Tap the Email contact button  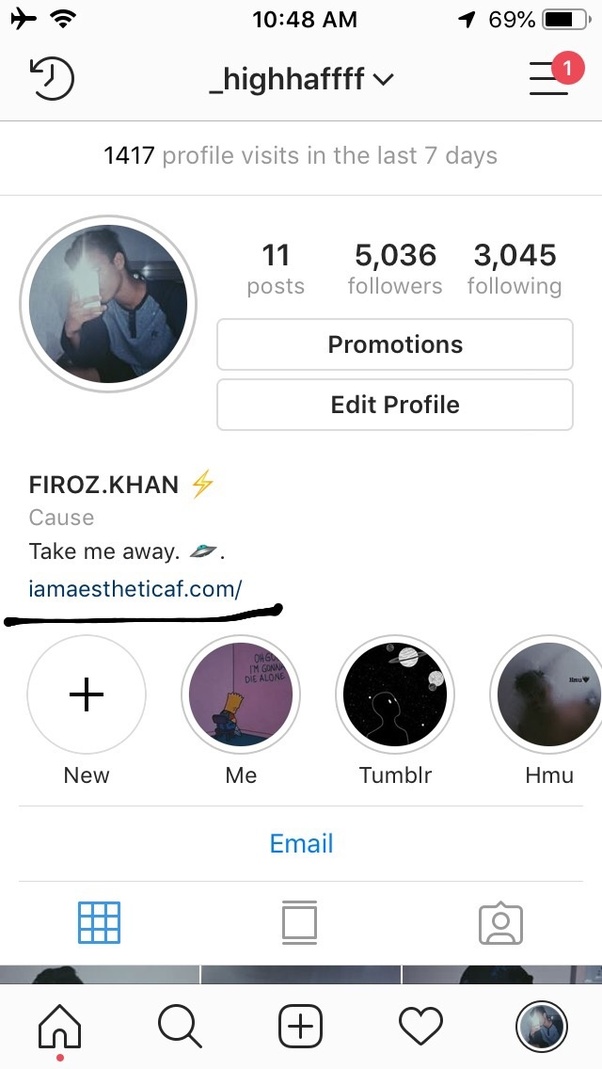click(301, 844)
